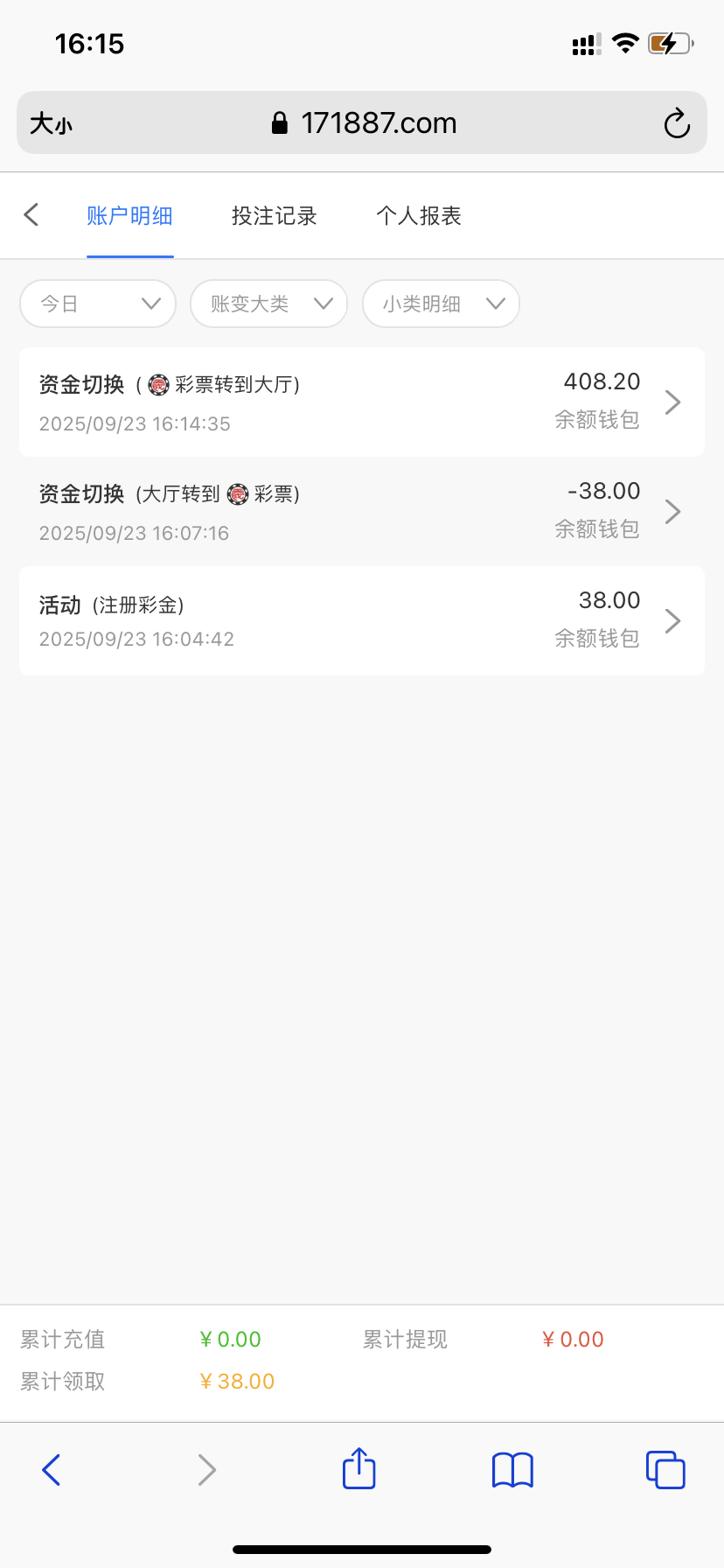Expand the 今日 date dropdown

(x=98, y=304)
